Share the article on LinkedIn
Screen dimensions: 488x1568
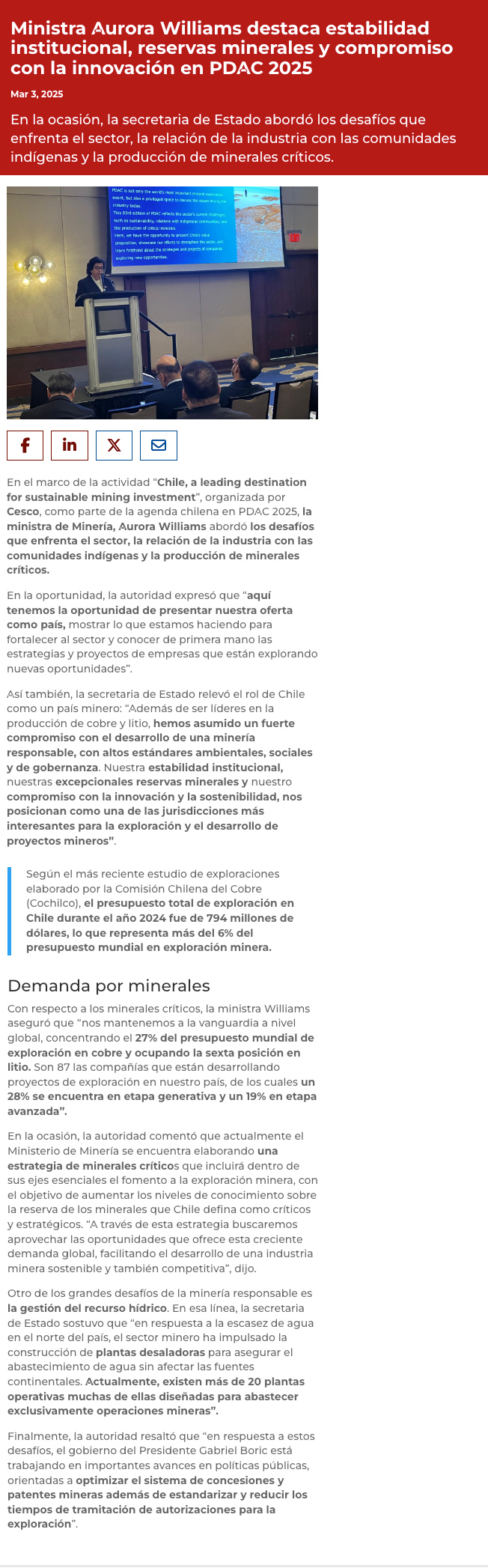[x=70, y=446]
